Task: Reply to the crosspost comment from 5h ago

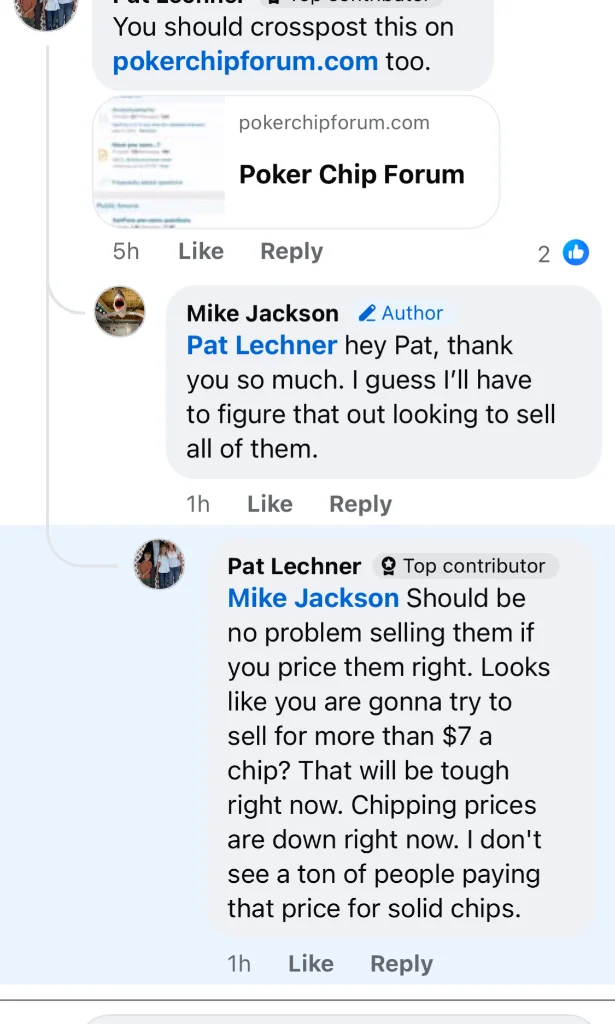Action: [x=291, y=251]
